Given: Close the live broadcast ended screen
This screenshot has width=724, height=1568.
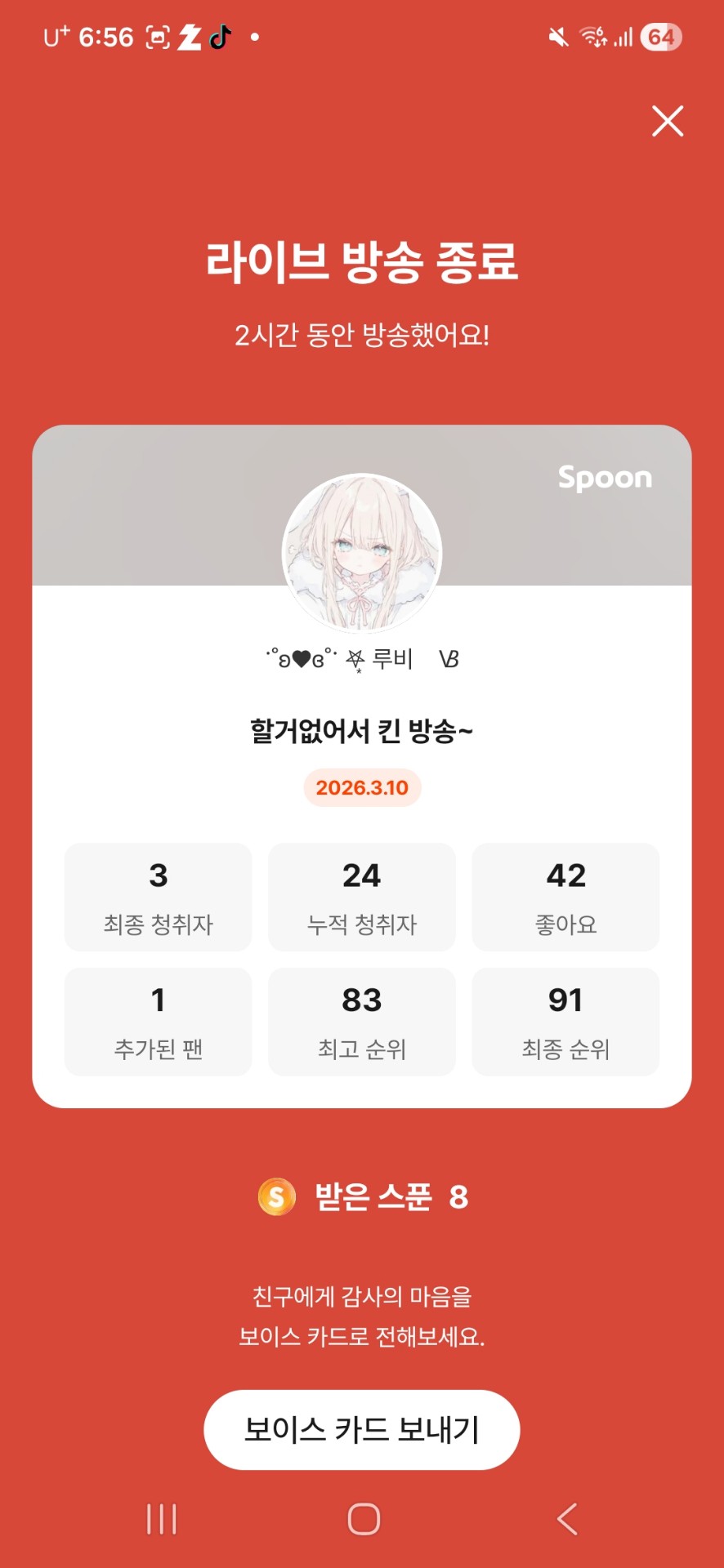Looking at the screenshot, I should [667, 122].
